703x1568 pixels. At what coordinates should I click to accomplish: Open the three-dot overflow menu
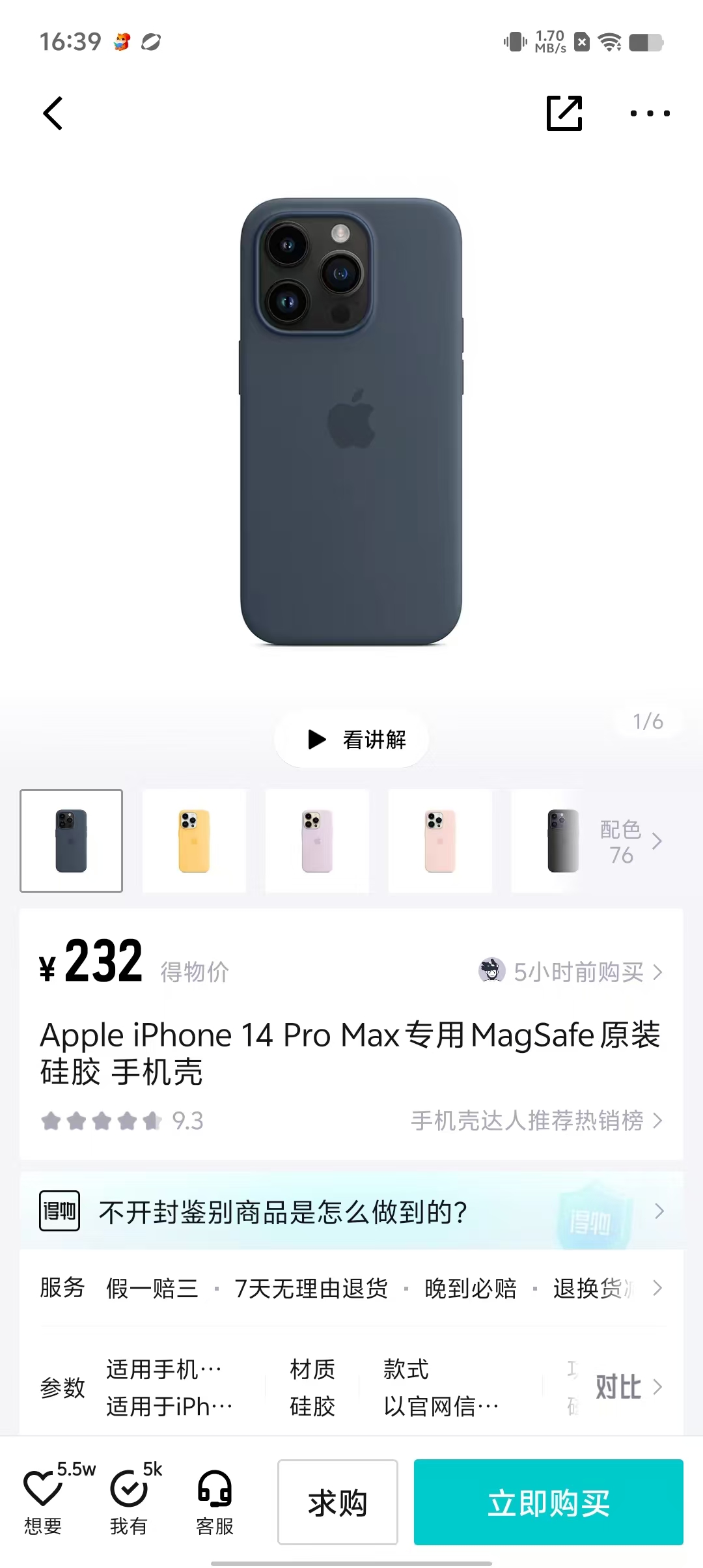click(x=650, y=114)
